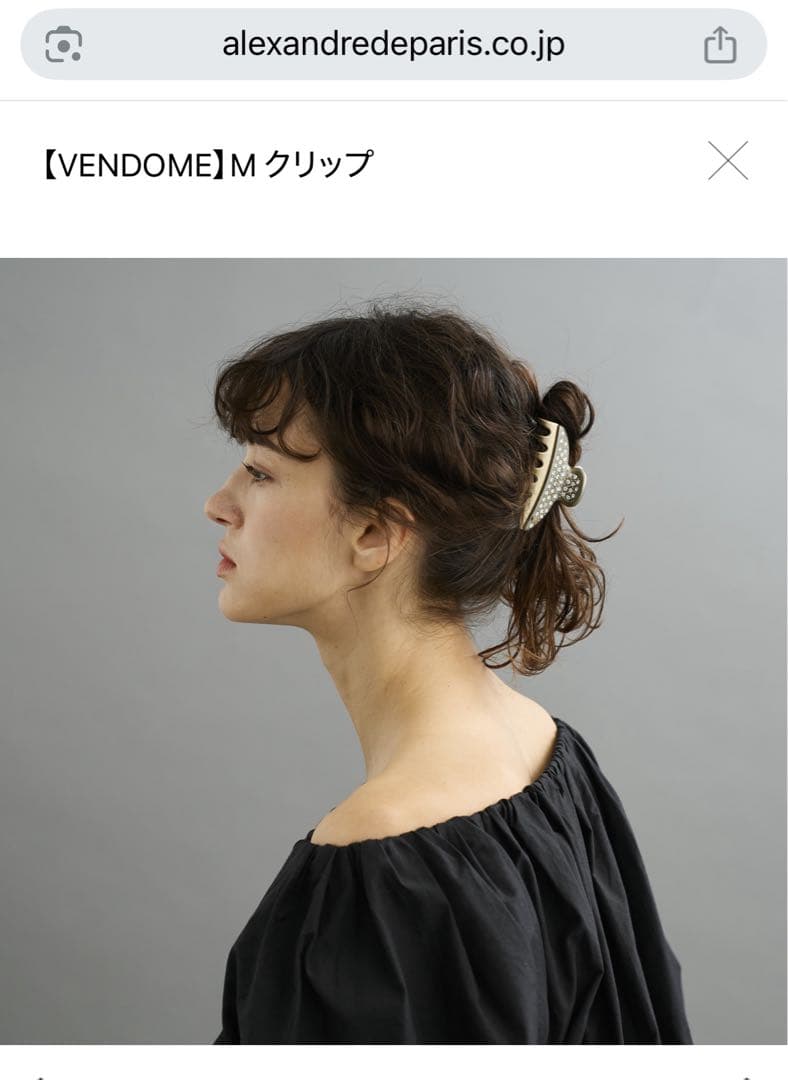Tap the address bar showing alexandredeparis.co.jp
788x1080 pixels.
394,43
